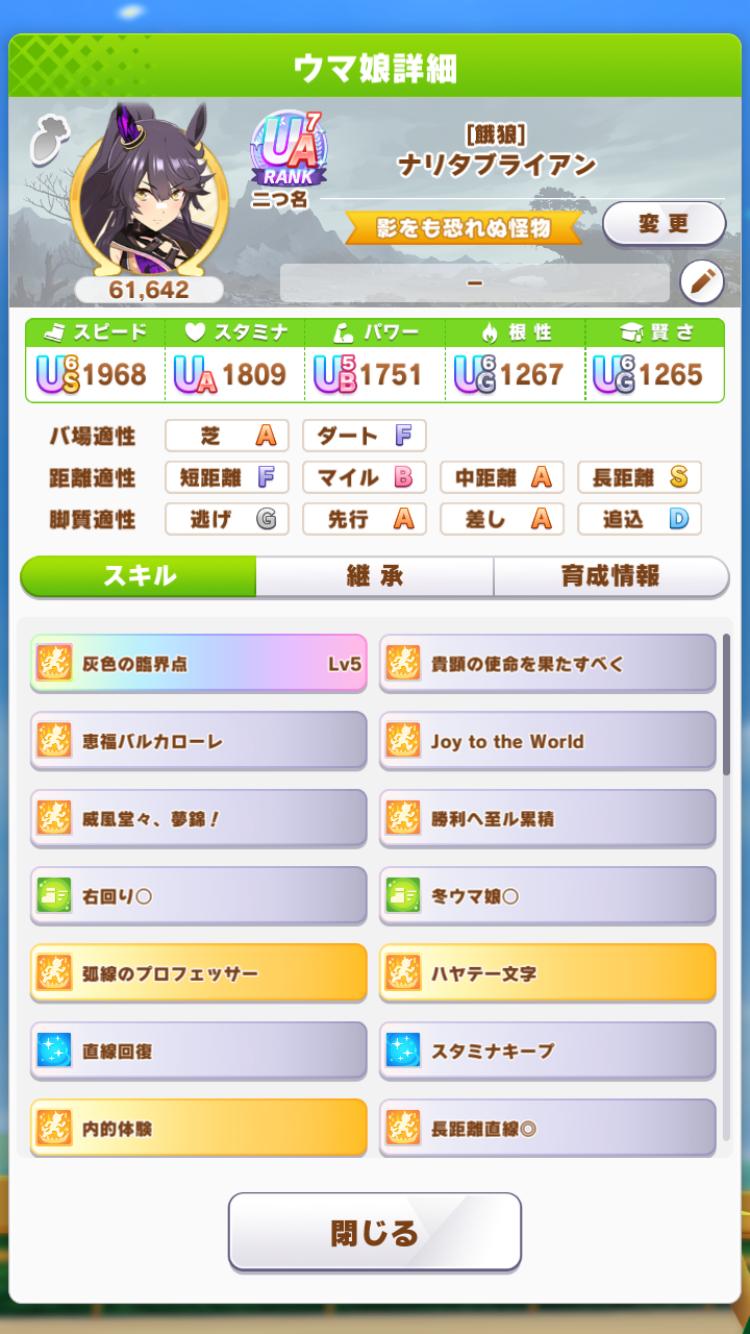Check the 冬ウマ娘○ skill
The width and height of the screenshot is (750, 1334).
547,896
